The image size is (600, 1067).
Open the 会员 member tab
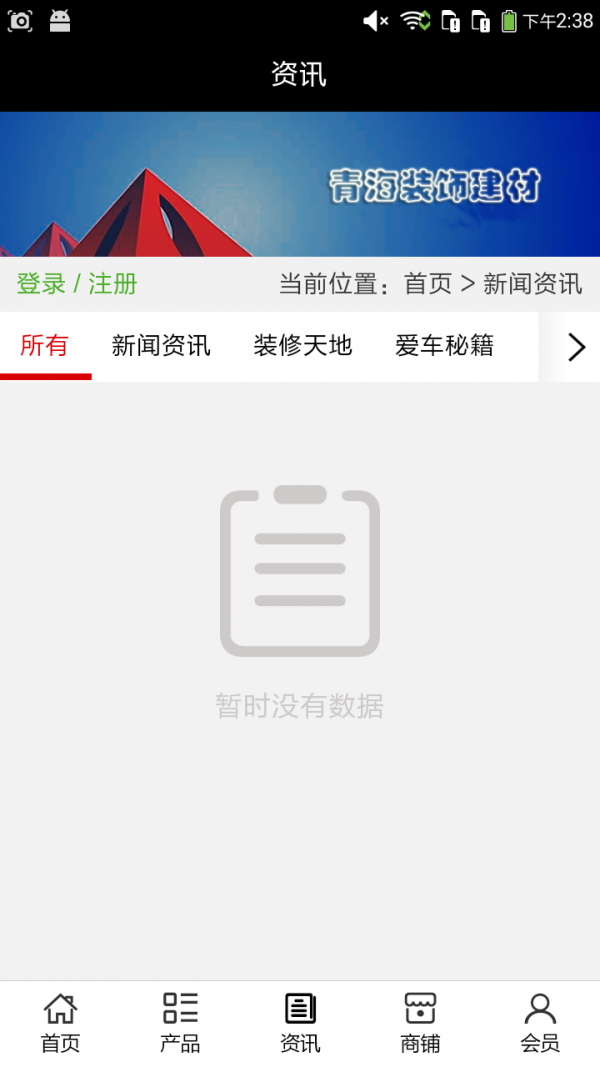(x=540, y=1023)
